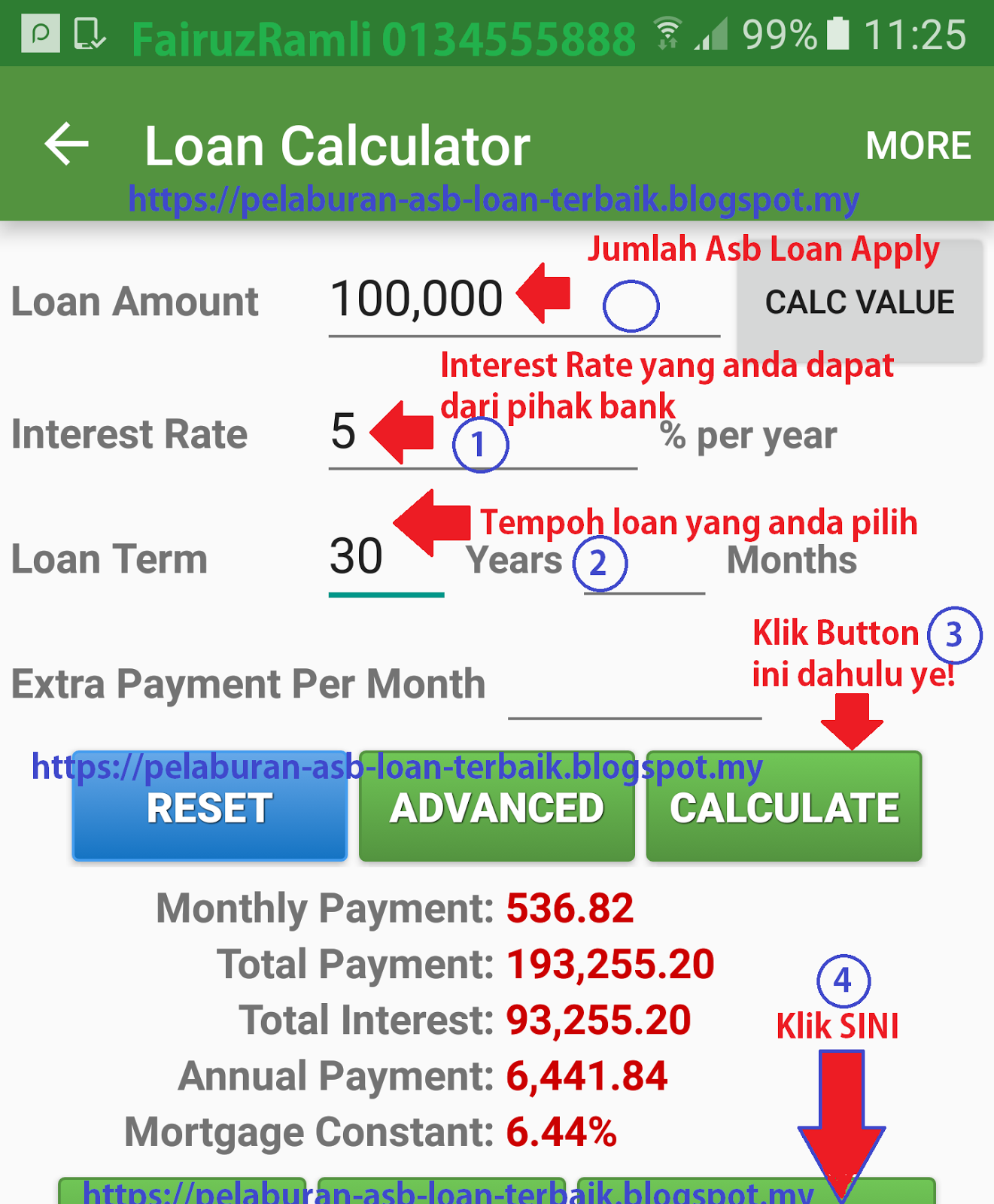The image size is (994, 1204).
Task: Select the Interest Rate input
Action: 482,434
